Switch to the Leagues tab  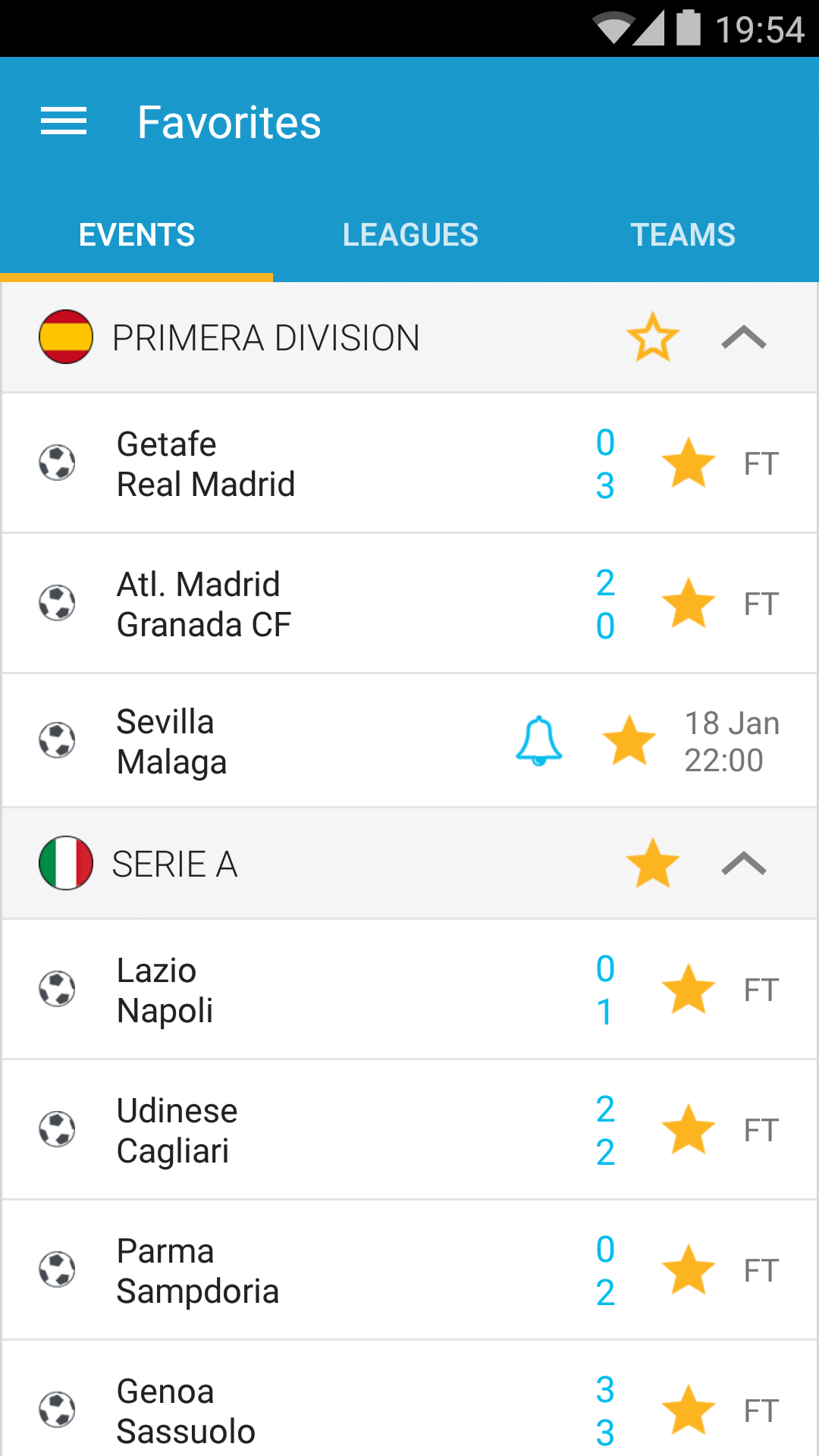coord(409,234)
